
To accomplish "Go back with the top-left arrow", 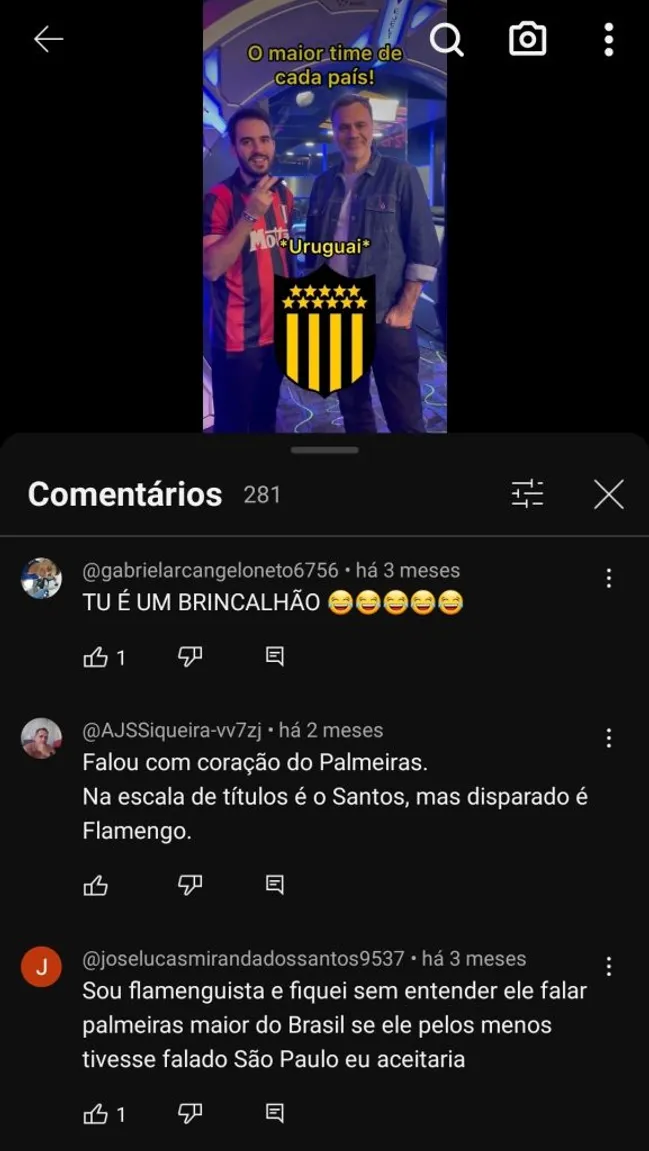I will tap(48, 39).
